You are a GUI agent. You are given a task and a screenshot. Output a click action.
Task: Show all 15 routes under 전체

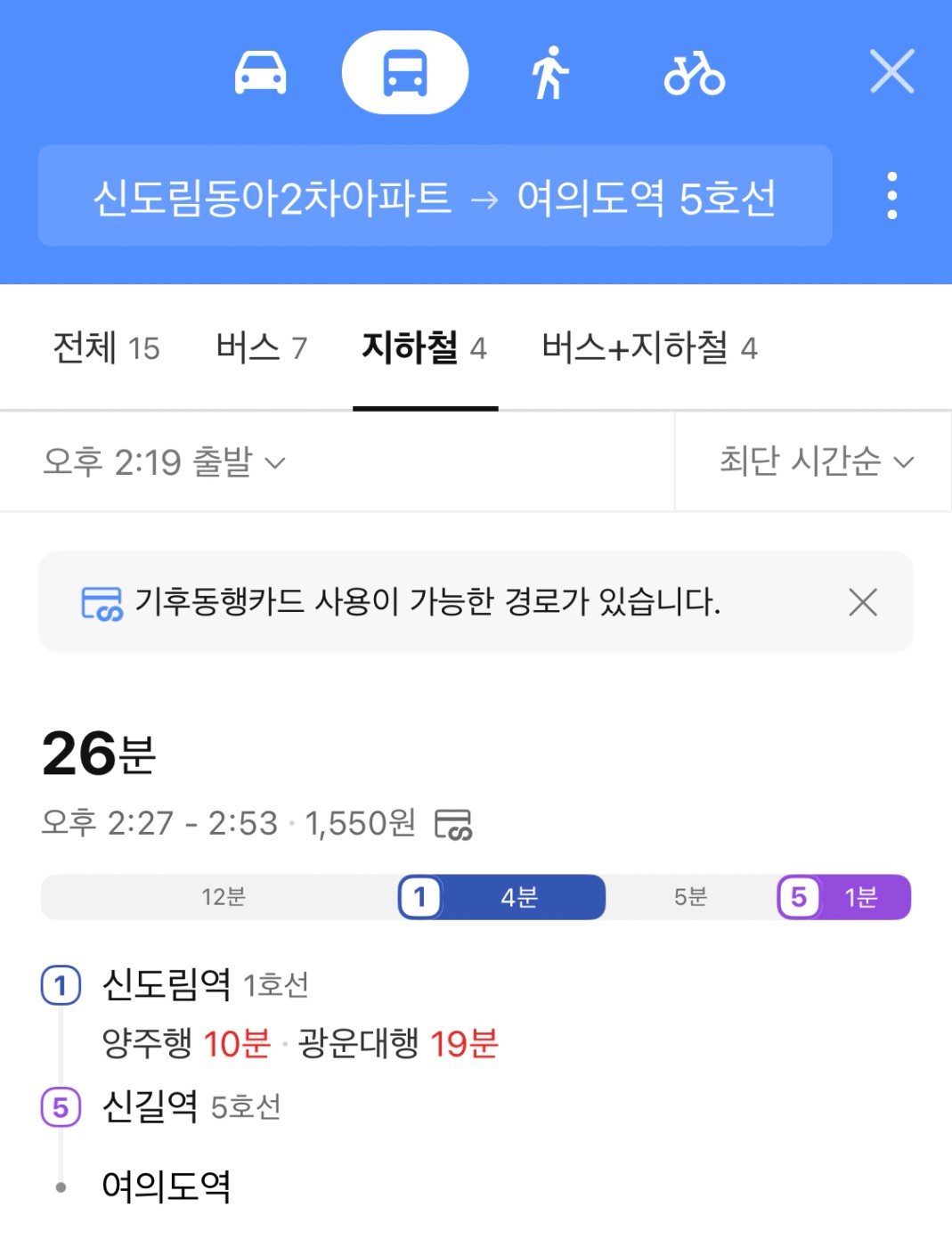[x=106, y=347]
